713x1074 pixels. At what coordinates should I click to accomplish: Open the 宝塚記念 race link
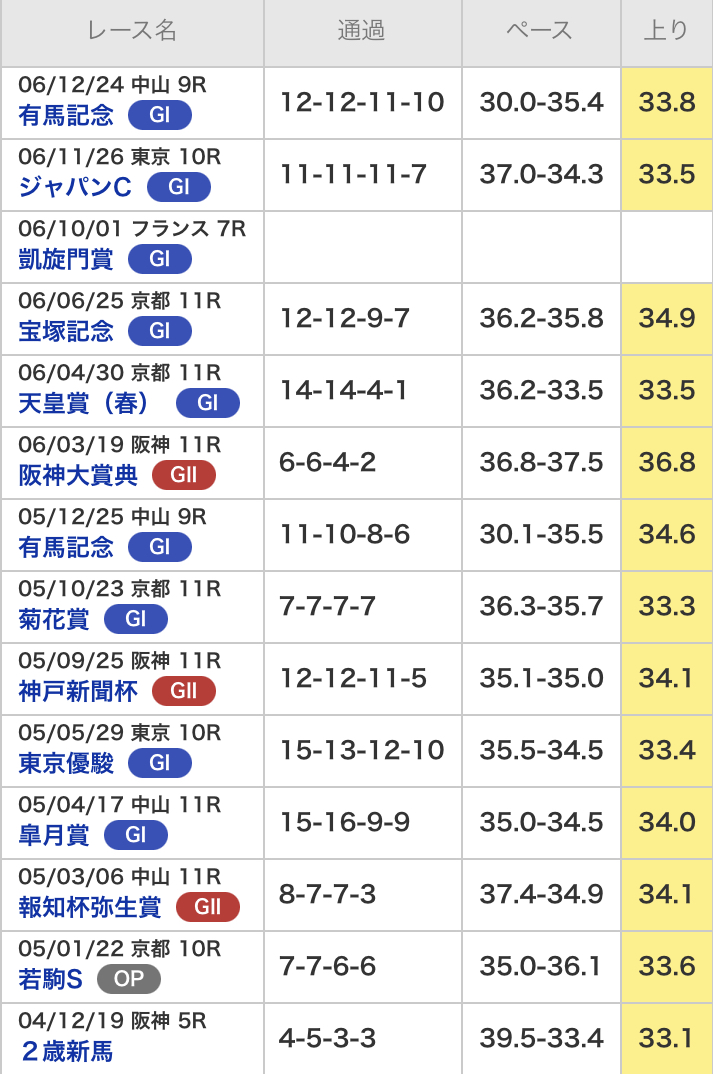[66, 331]
